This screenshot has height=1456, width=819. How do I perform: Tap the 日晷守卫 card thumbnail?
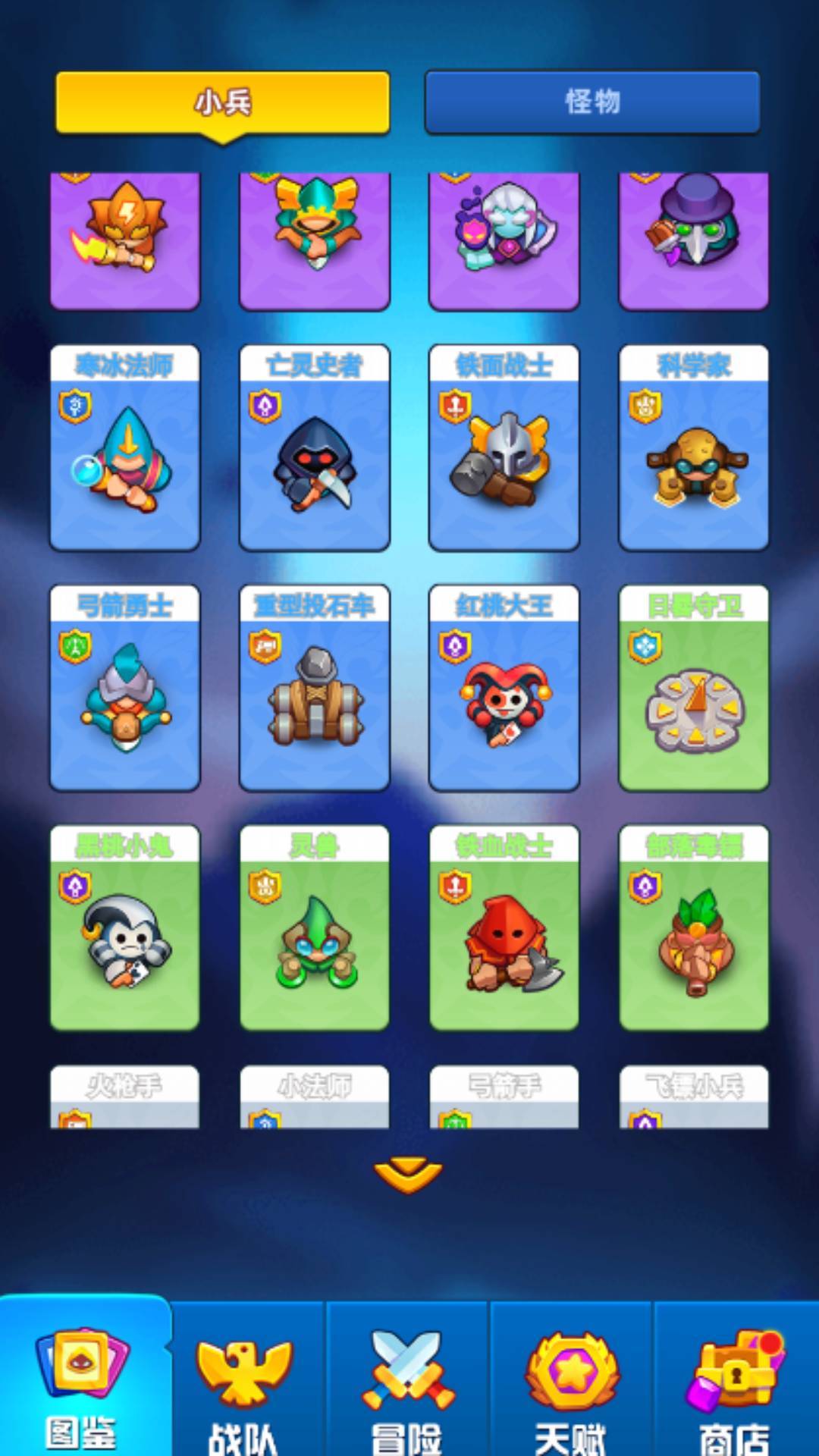tap(694, 690)
